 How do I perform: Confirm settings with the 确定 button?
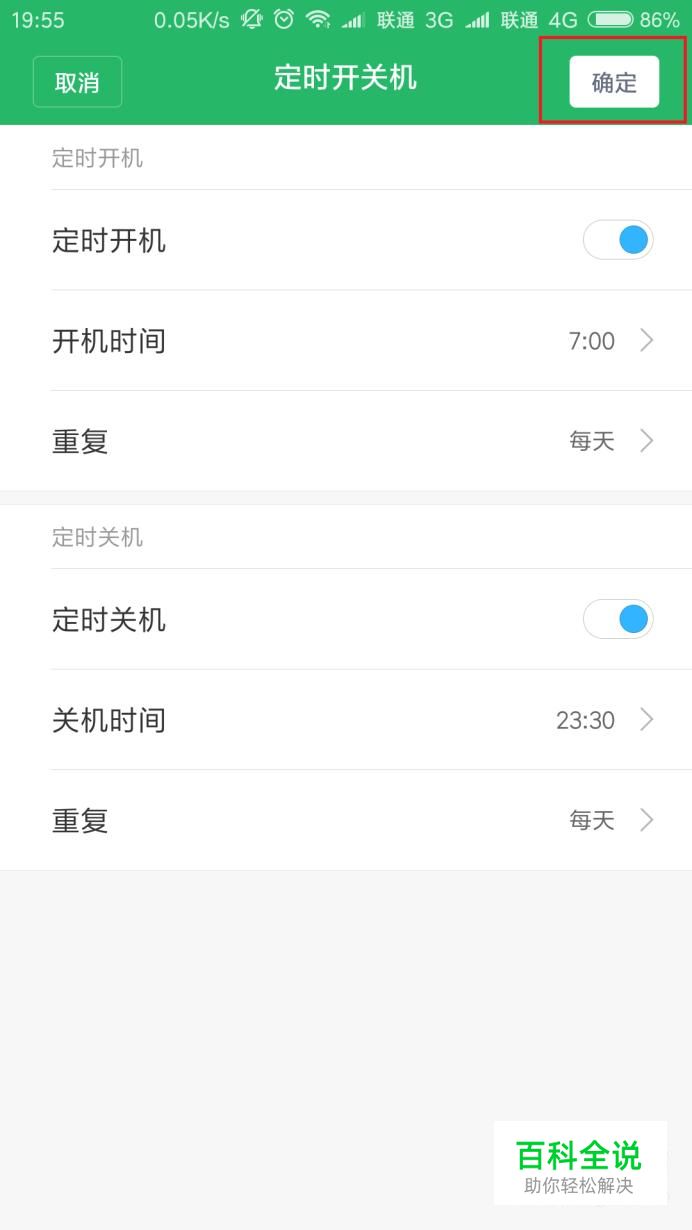(614, 82)
